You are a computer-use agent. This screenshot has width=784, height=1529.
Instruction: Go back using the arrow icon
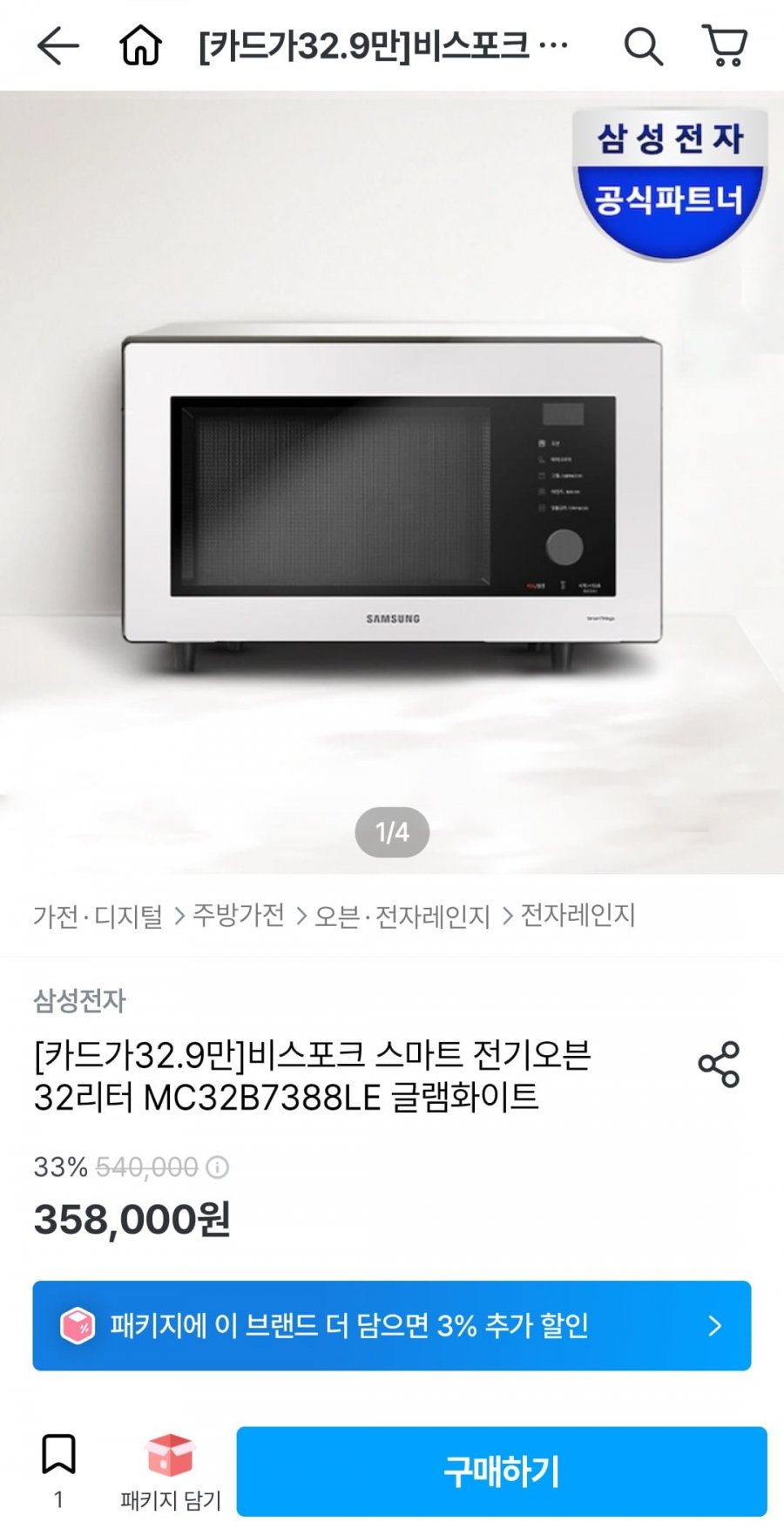[57, 45]
